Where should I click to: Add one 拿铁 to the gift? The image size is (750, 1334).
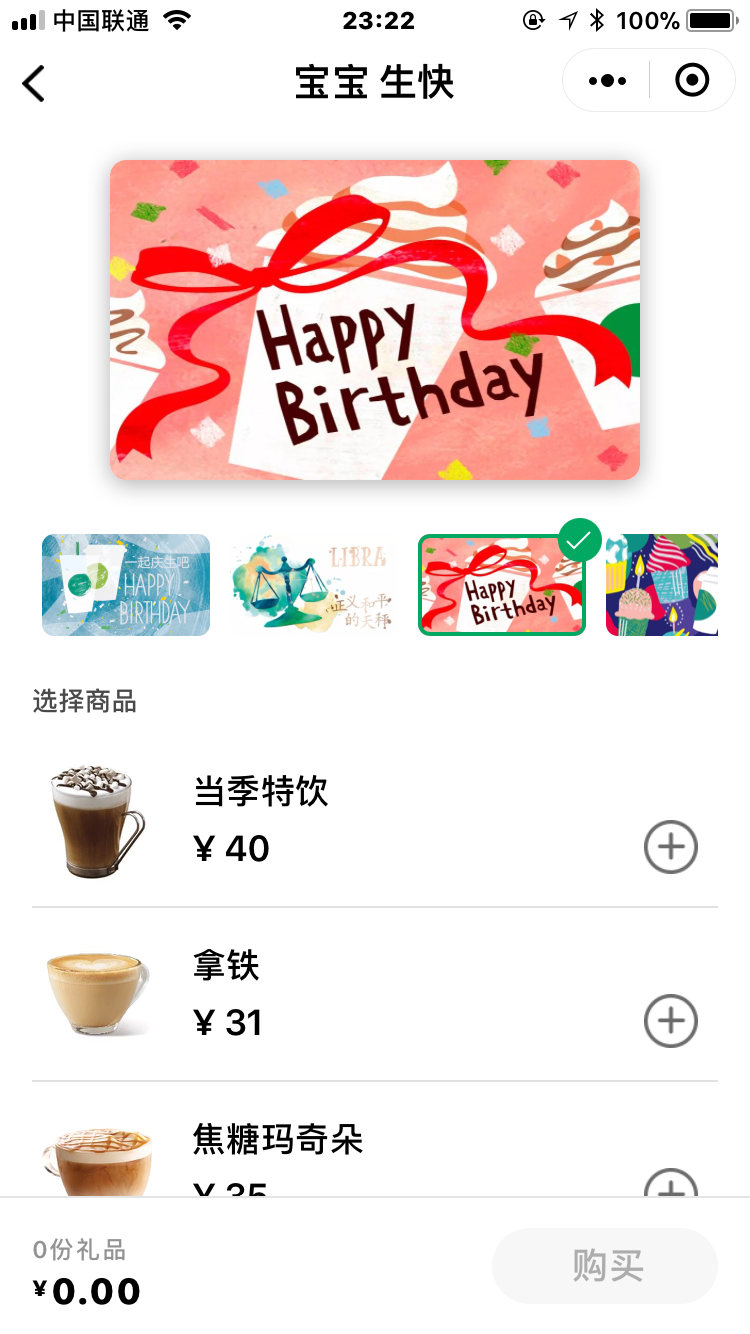670,1021
